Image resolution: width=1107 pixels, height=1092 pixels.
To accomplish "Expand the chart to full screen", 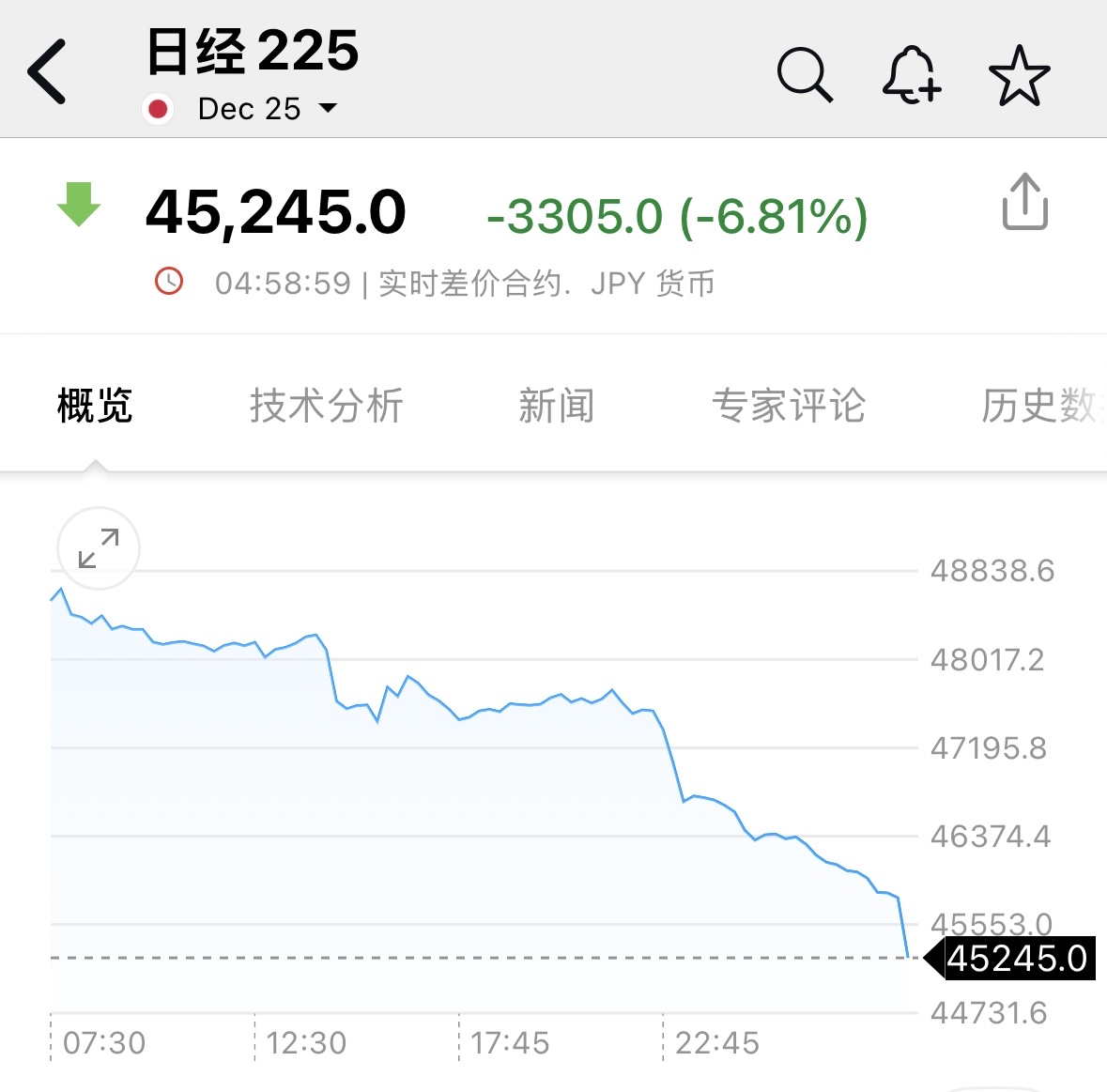I will 99,548.
